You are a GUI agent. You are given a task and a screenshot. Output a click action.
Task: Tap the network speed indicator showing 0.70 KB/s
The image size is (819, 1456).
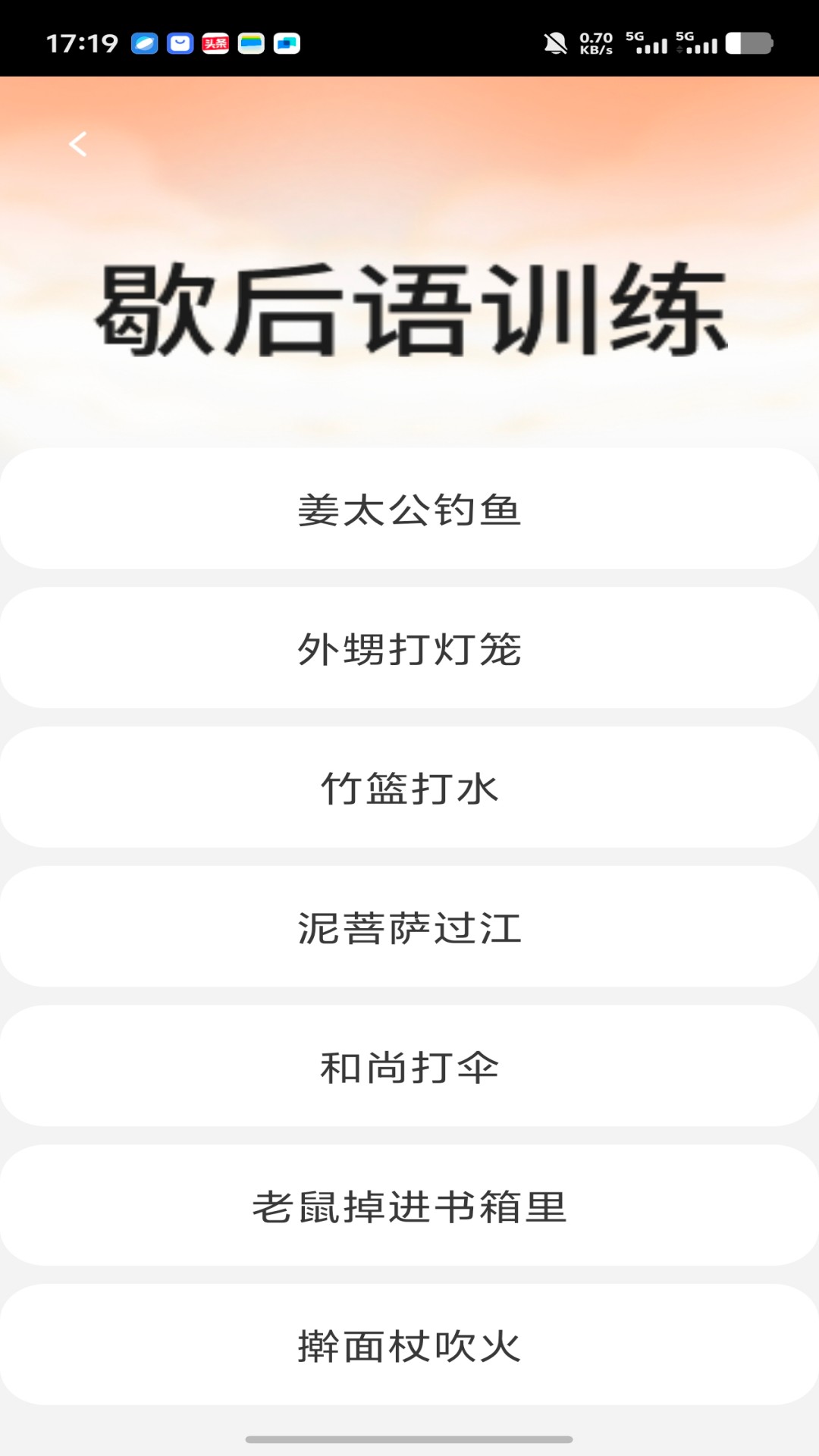point(597,43)
